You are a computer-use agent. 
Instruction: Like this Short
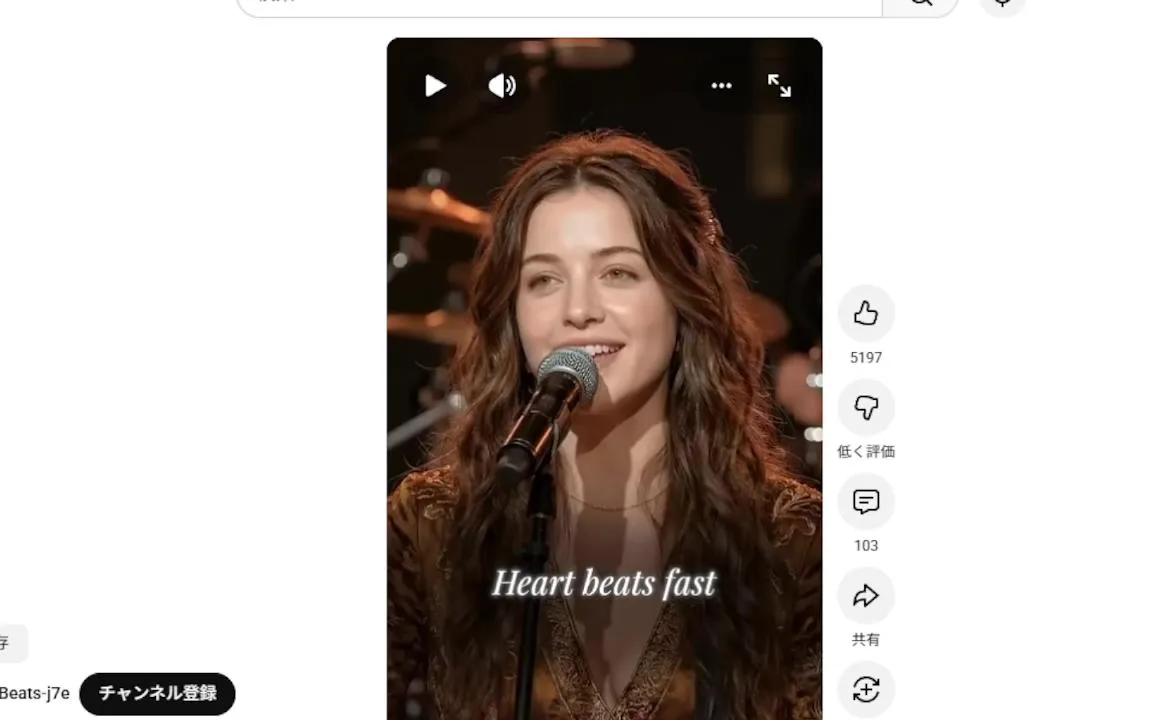click(x=865, y=314)
